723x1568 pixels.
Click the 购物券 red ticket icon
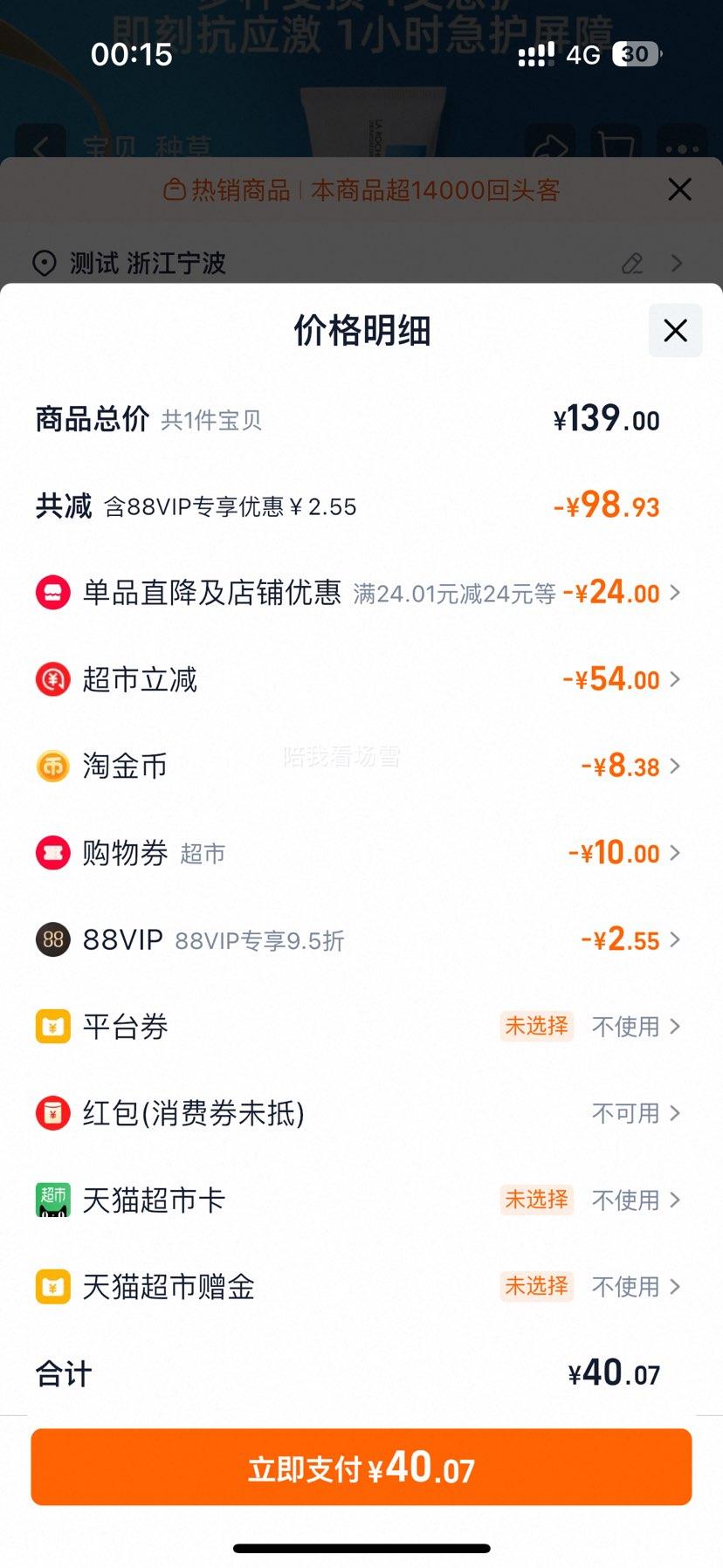coord(52,853)
